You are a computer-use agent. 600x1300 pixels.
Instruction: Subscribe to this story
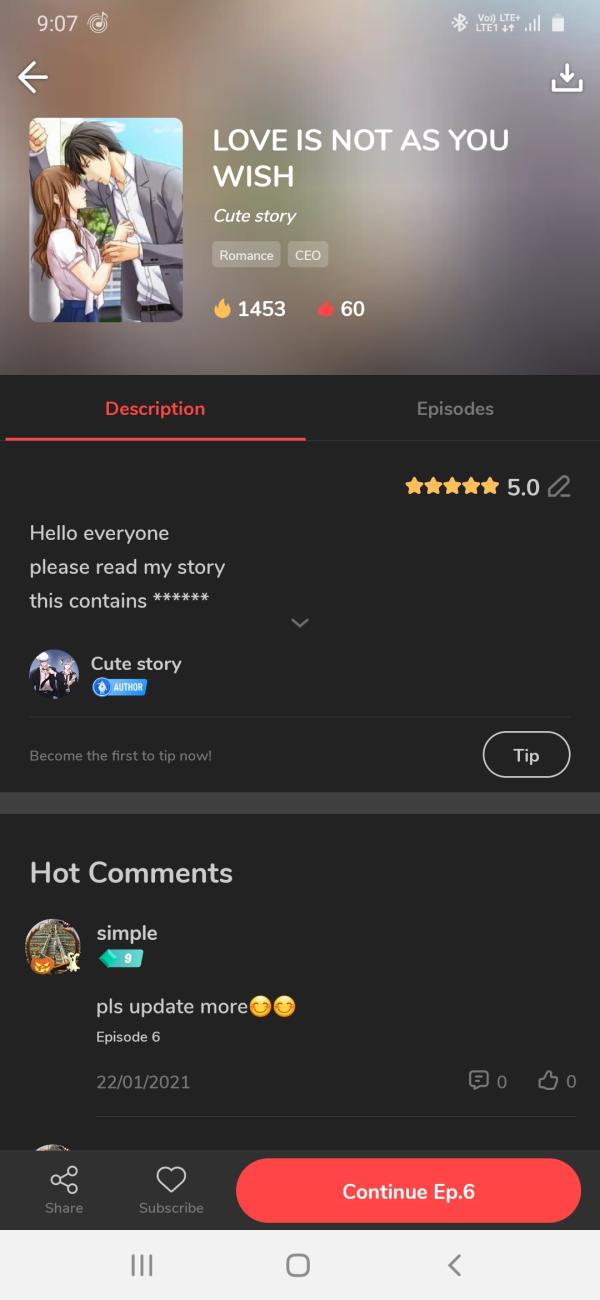[171, 1190]
